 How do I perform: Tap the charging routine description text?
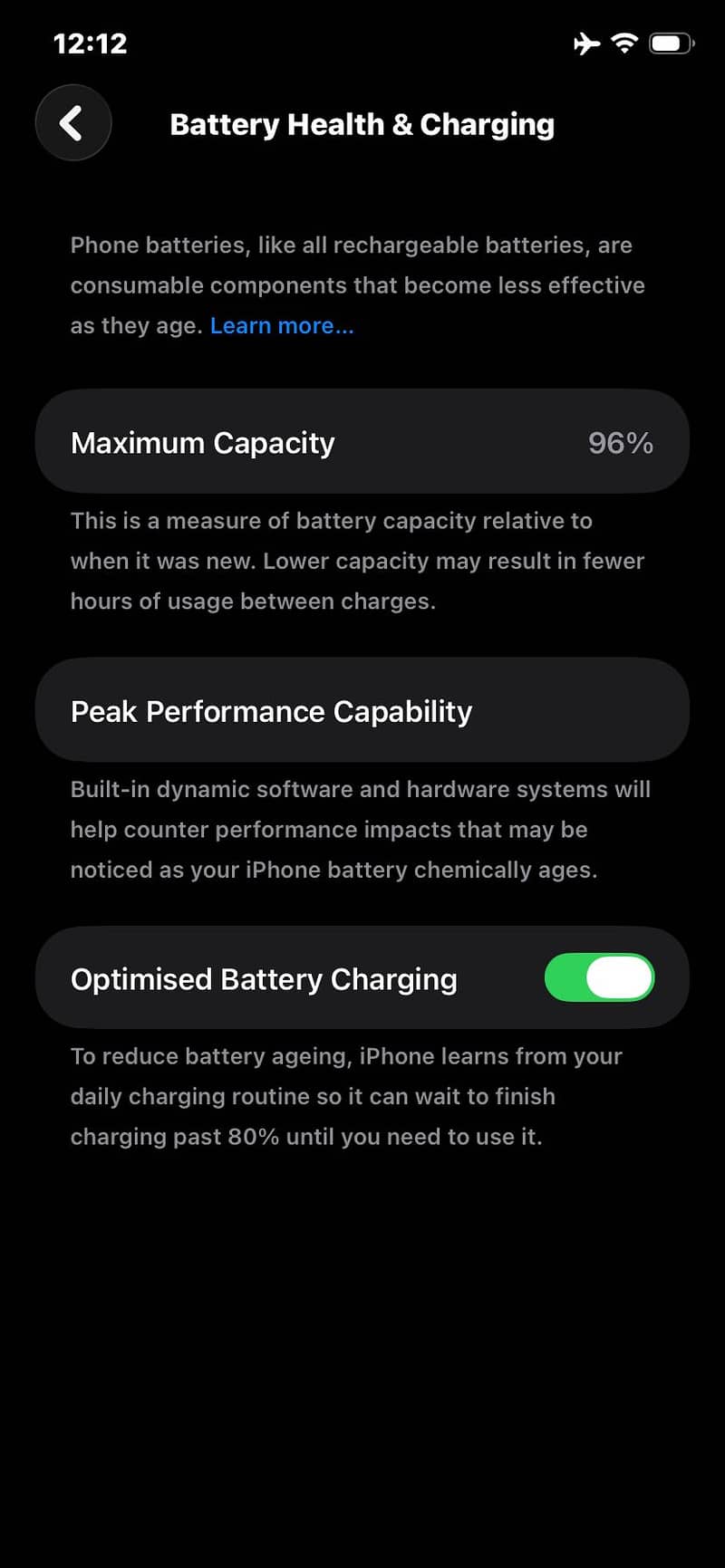point(346,1096)
